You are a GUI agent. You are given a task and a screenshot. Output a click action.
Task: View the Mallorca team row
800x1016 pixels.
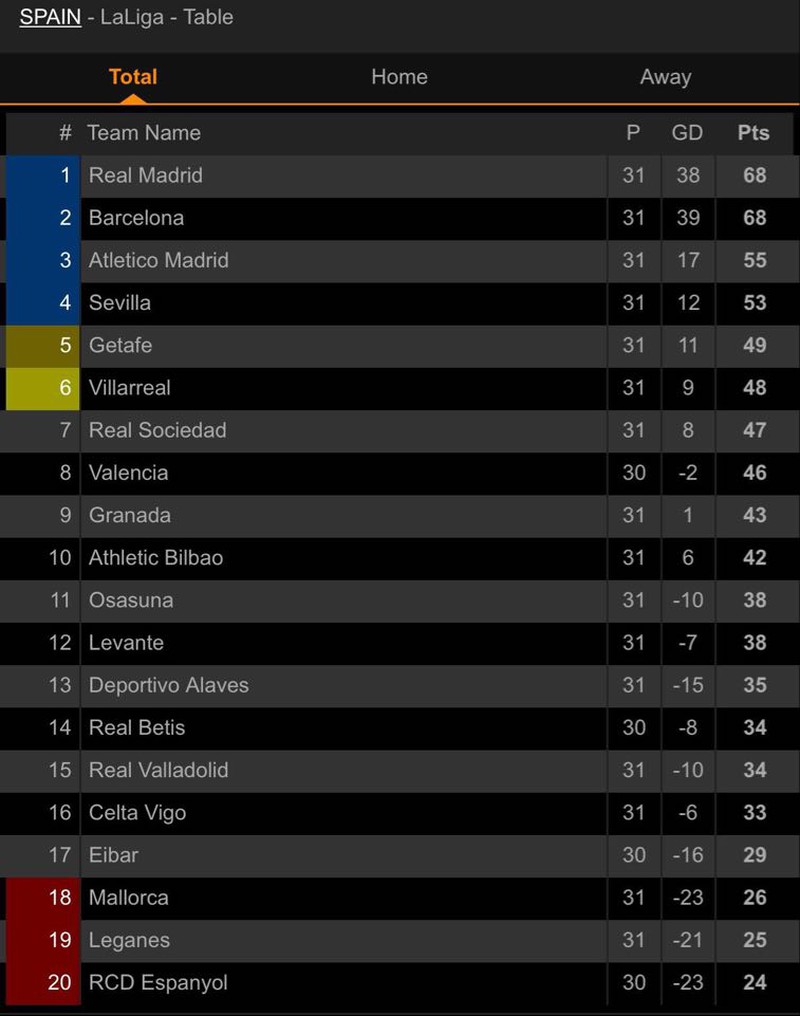[x=129, y=898]
